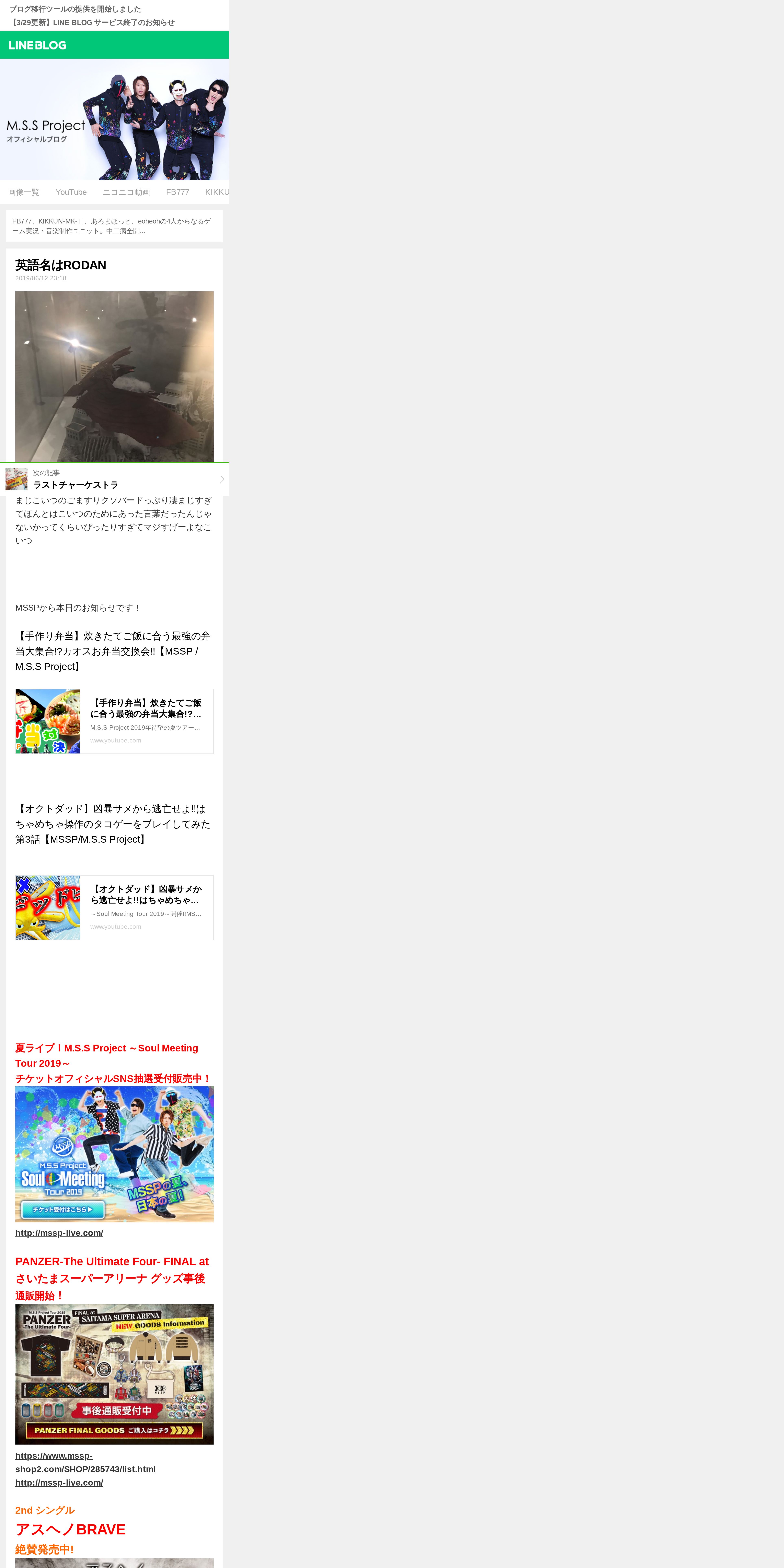Open the mssp-live.com link under tour banner
The width and height of the screenshot is (784, 1568).
59,1233
